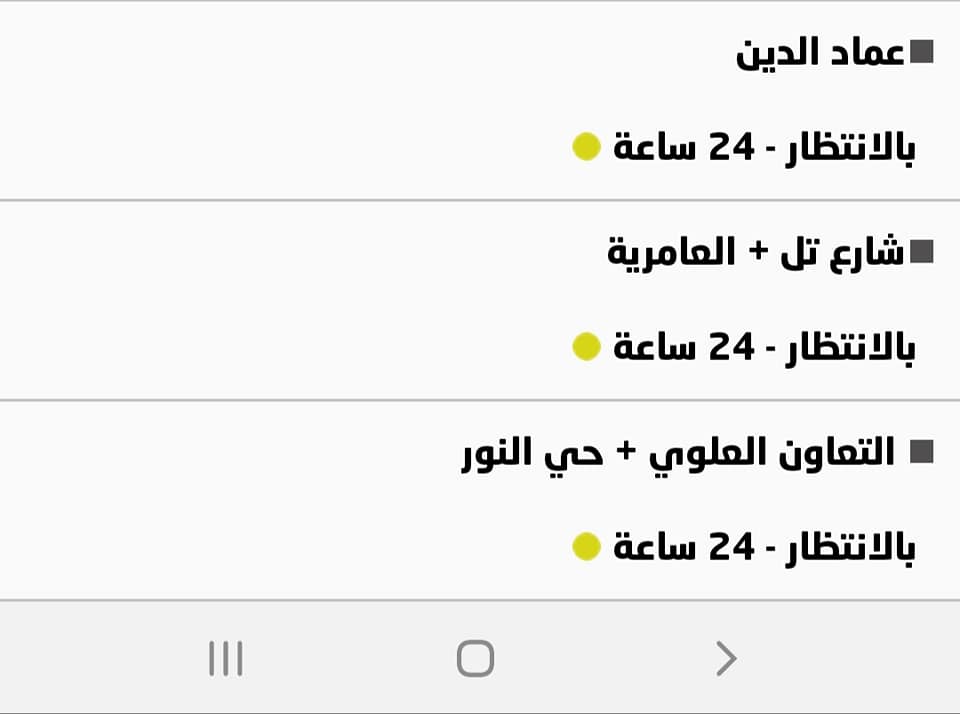960x714 pixels.
Task: Return to the home screen
Action: tap(475, 659)
